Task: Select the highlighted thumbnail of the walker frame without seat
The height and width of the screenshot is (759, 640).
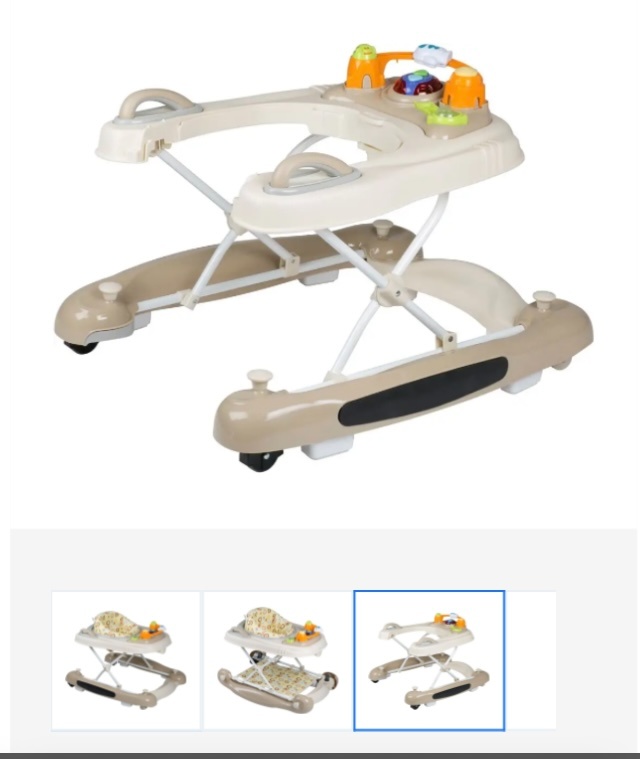Action: click(429, 660)
